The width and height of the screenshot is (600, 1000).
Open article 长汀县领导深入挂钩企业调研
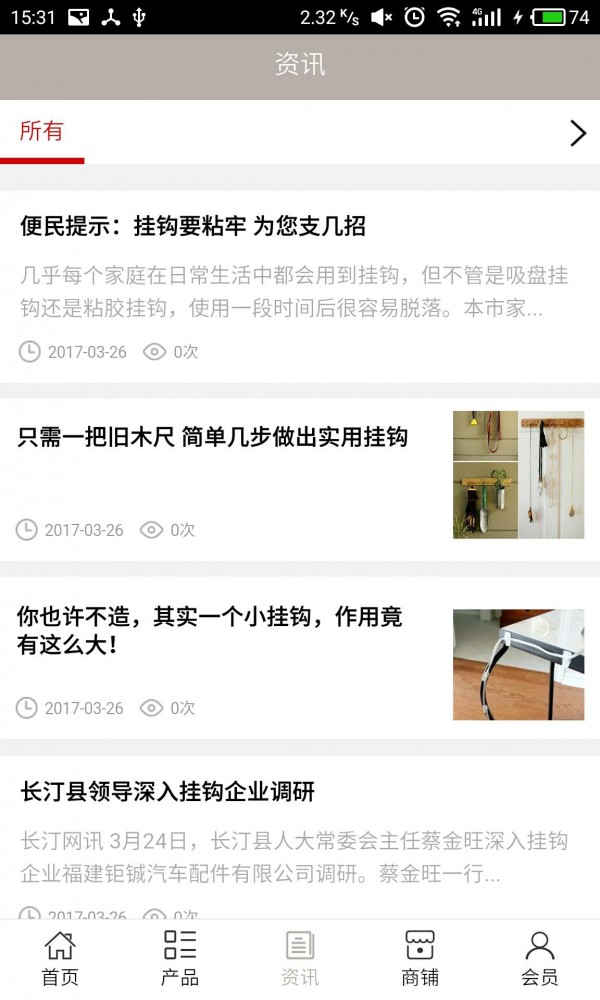click(168, 793)
